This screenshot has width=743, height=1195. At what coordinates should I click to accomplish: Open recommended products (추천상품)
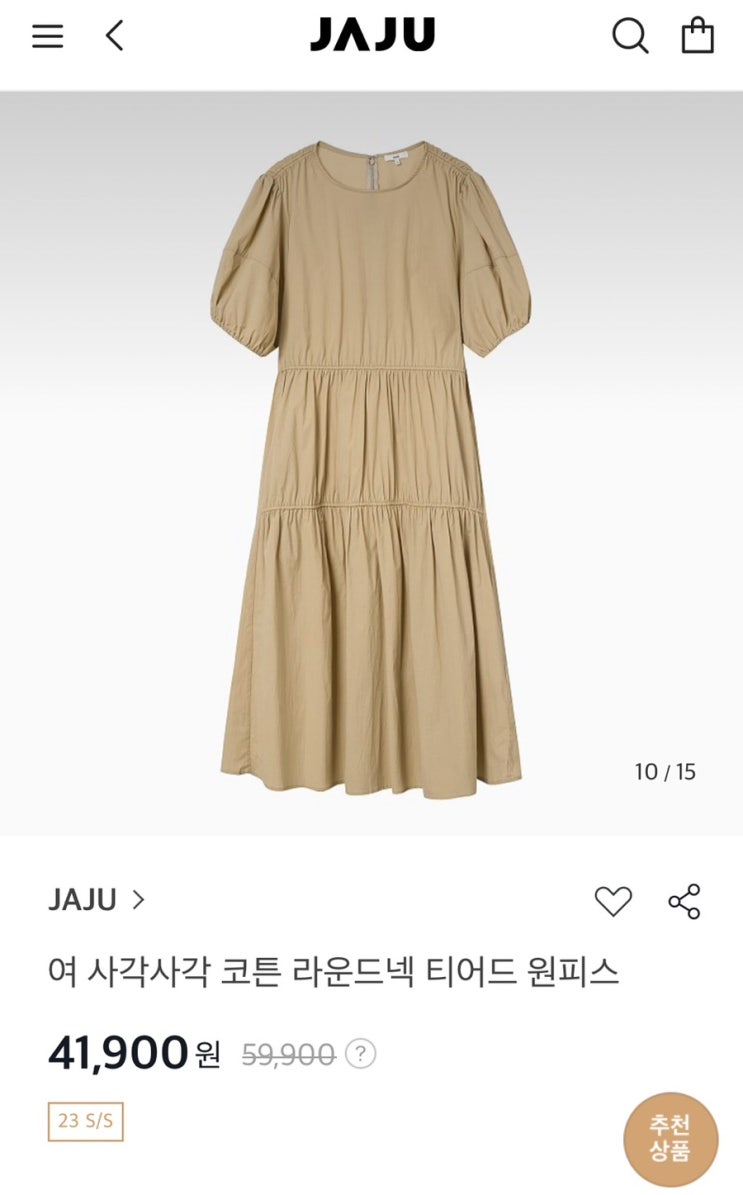click(670, 1139)
